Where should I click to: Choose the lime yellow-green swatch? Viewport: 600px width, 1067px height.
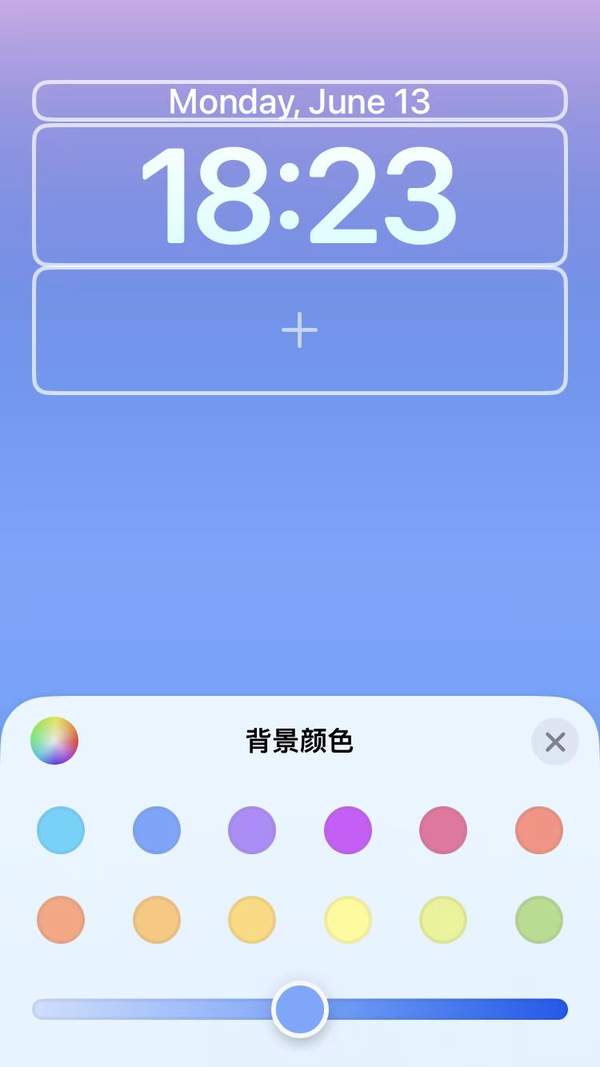pyautogui.click(x=443, y=920)
